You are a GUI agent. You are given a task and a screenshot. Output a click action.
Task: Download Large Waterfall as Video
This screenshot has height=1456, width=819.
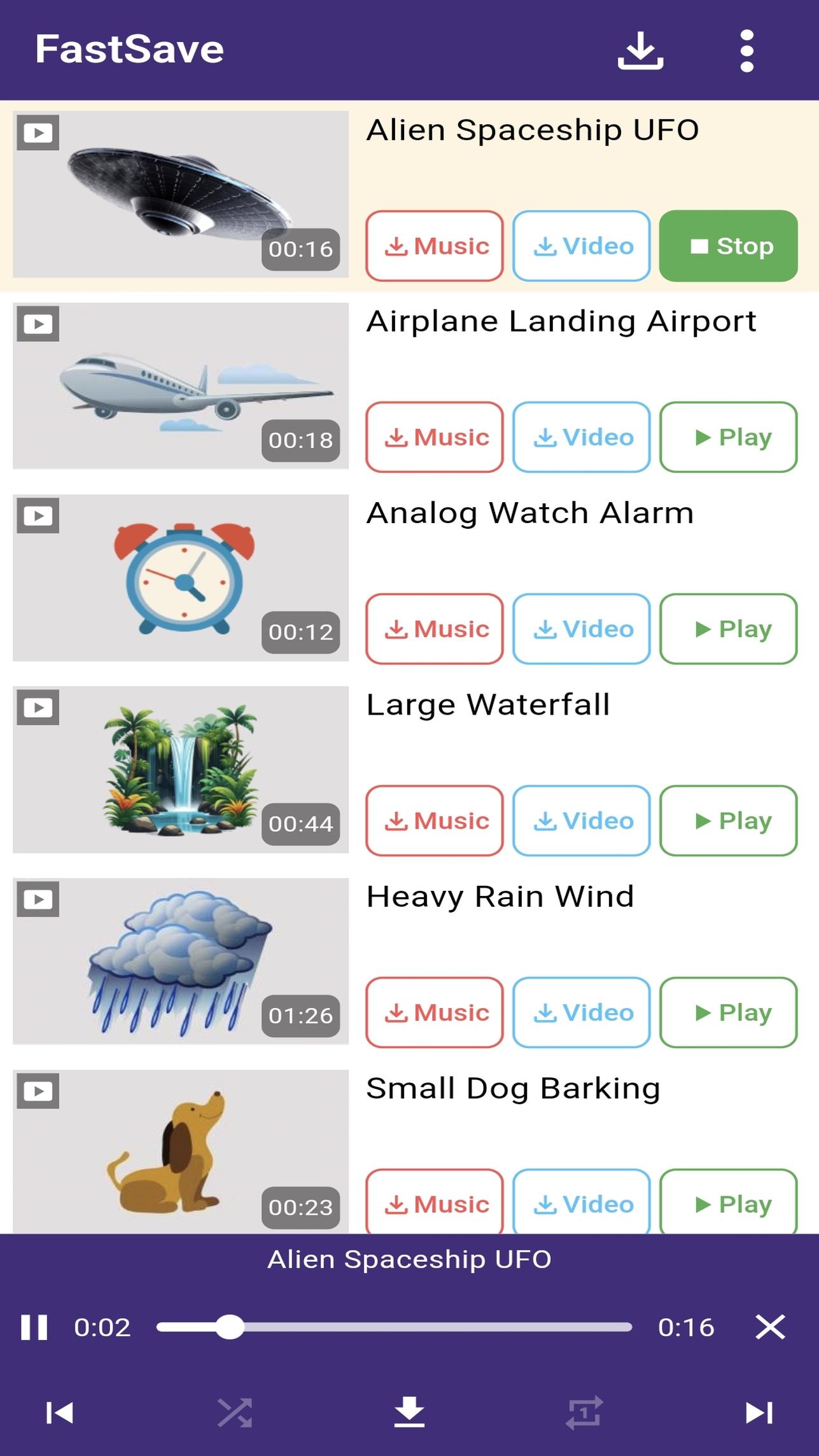(582, 820)
